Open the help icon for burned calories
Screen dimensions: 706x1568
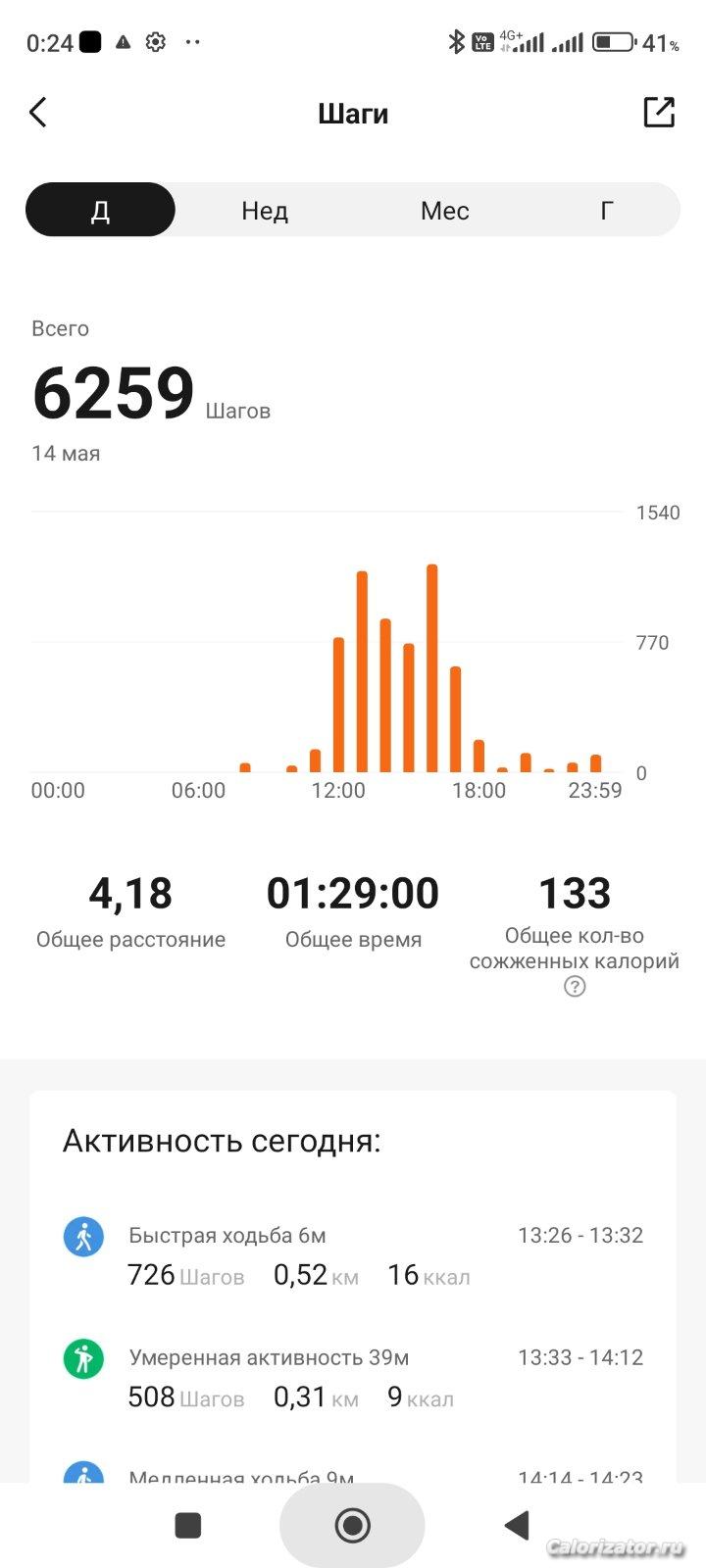click(575, 987)
